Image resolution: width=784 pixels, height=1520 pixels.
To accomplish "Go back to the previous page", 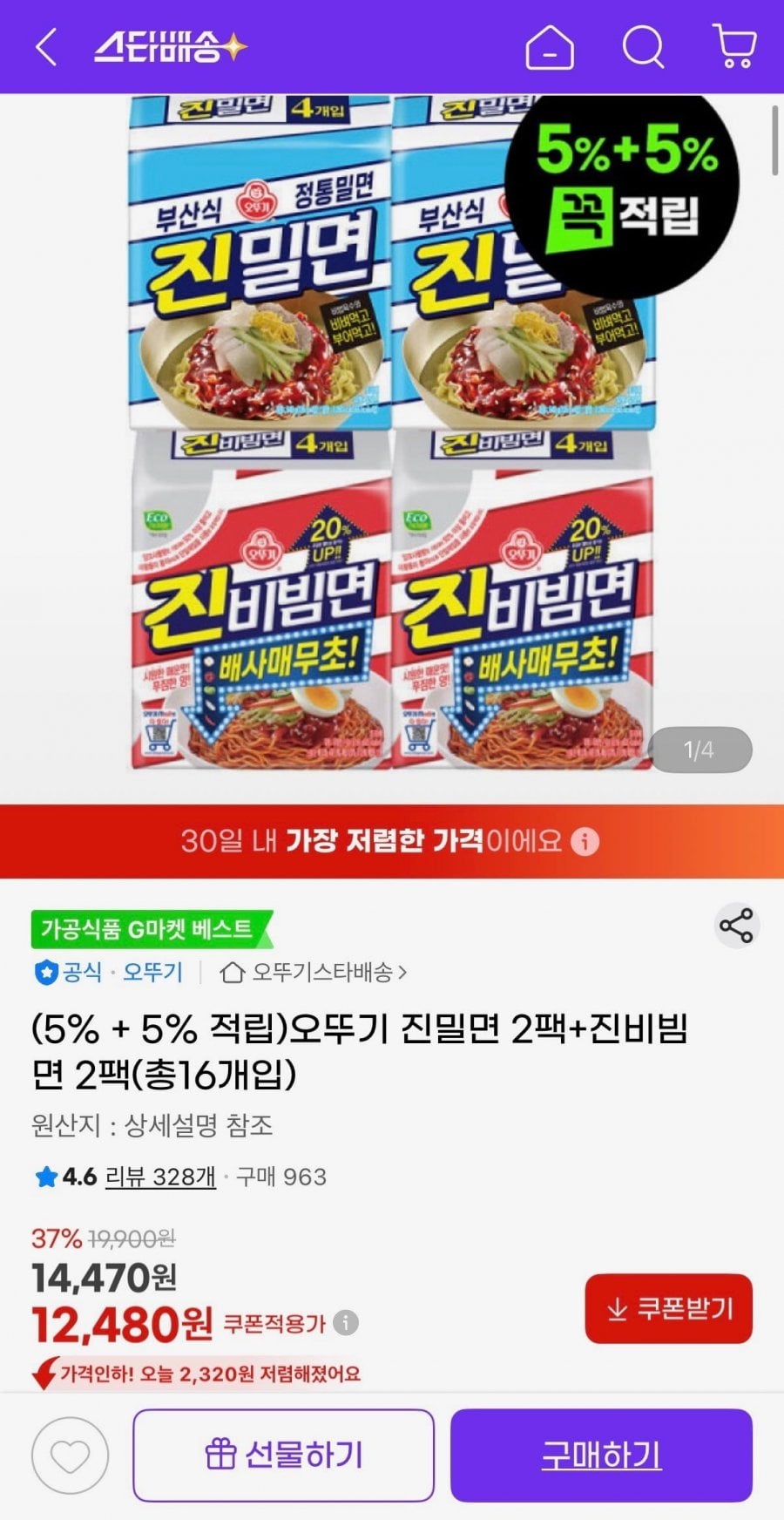I will point(46,47).
